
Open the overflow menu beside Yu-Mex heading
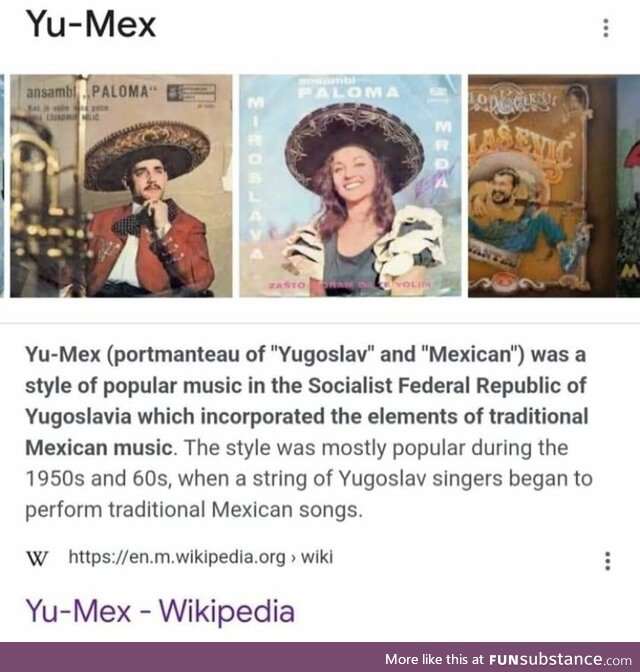click(605, 27)
